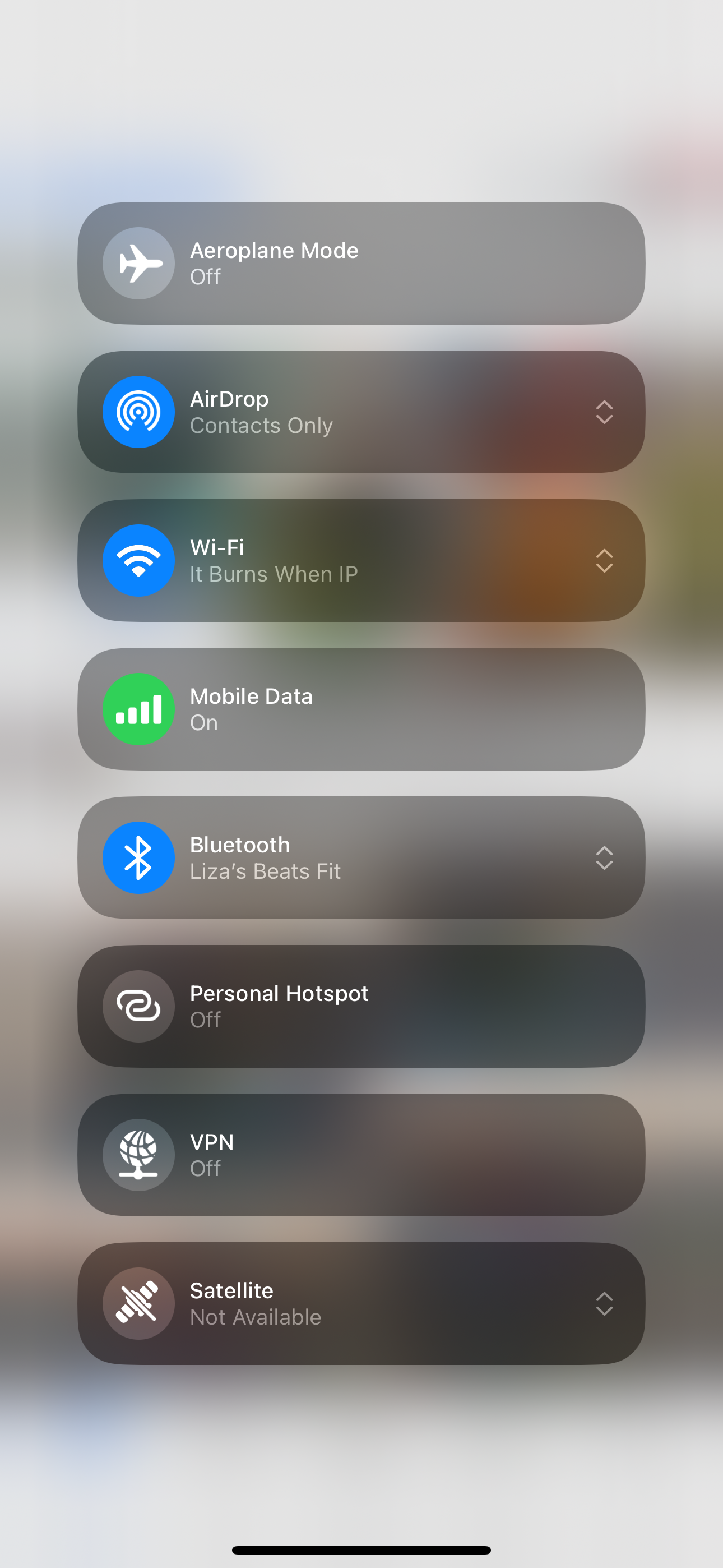
Task: Expand the Wi-Fi network list
Action: coord(604,561)
